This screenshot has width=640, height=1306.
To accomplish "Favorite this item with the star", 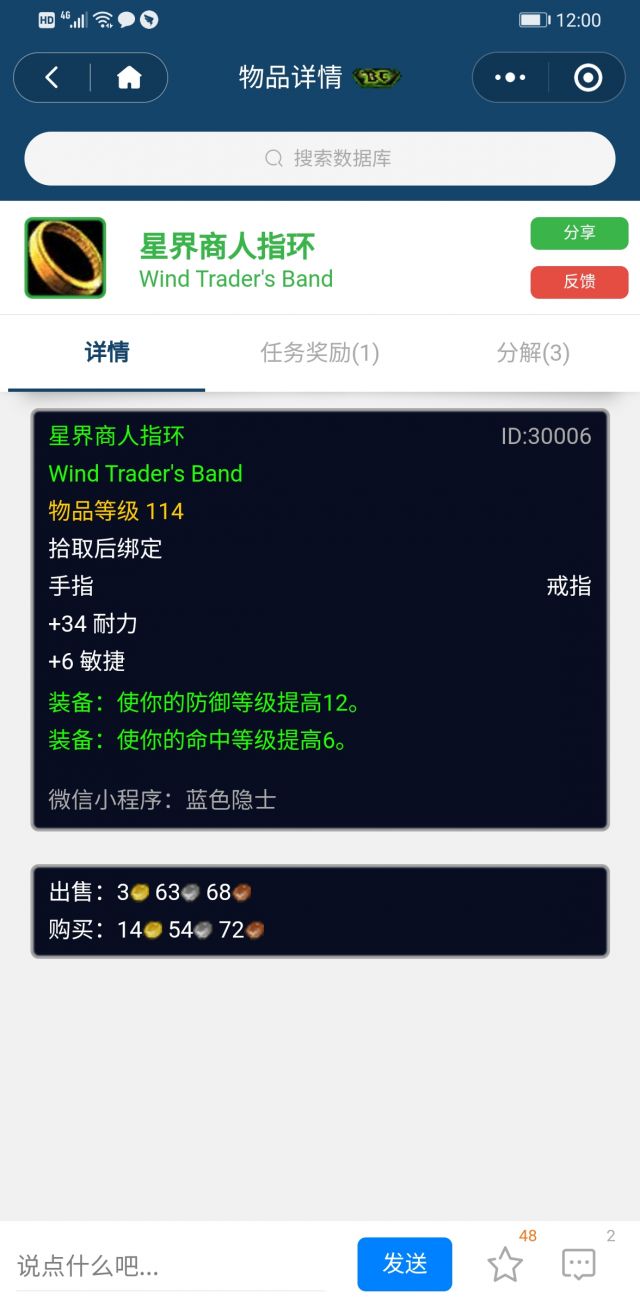I will coord(505,1265).
